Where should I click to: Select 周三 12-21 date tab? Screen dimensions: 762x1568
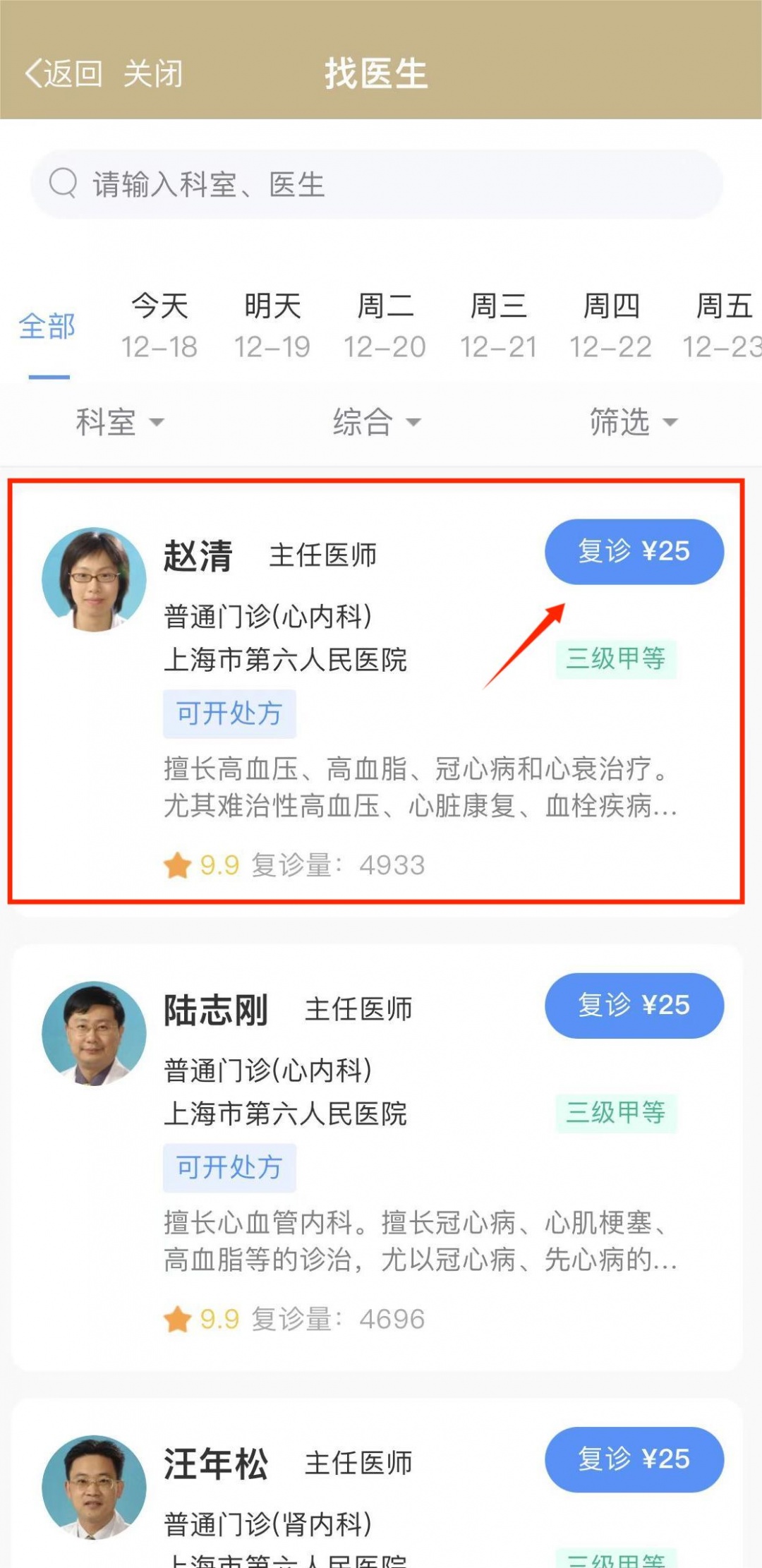pos(498,326)
